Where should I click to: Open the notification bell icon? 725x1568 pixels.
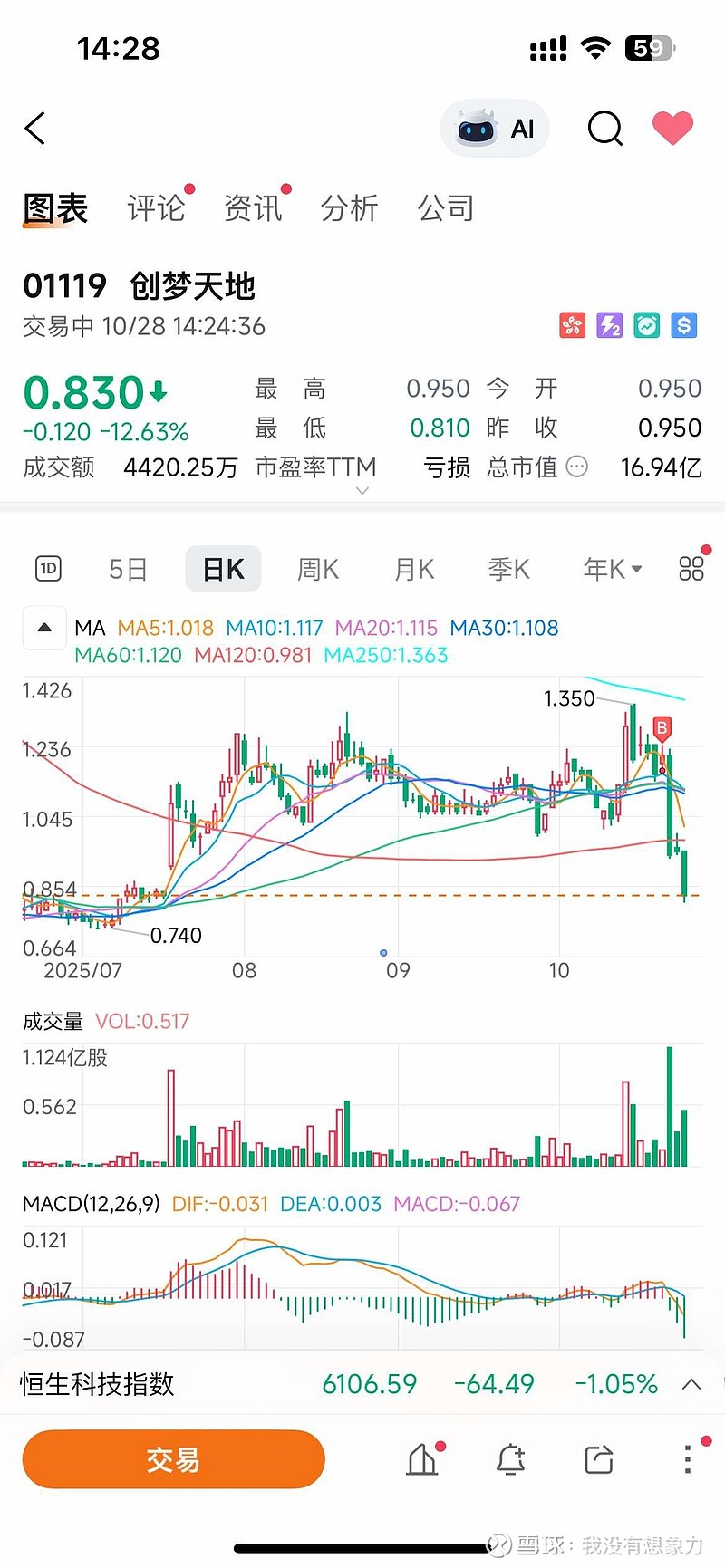click(x=510, y=1458)
